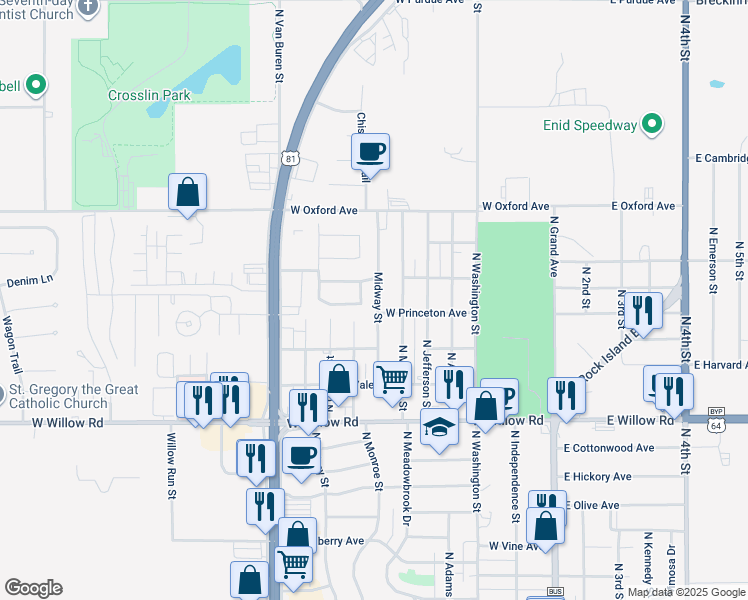Open the coffee marker south of Willow Rd

[300, 457]
